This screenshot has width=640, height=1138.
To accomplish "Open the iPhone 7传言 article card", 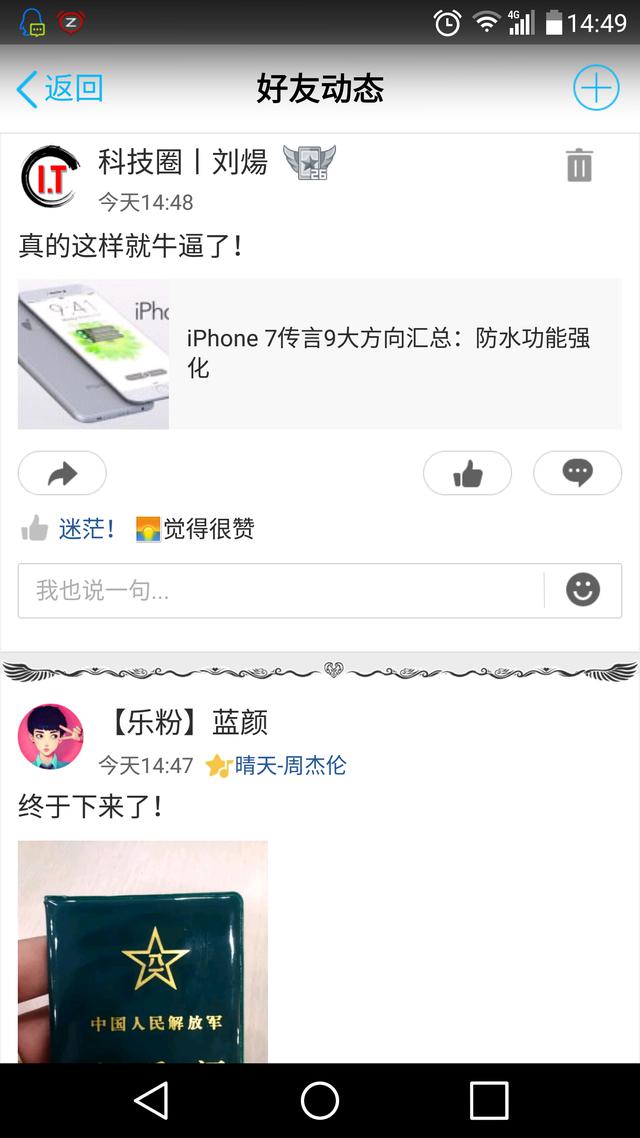I will (x=319, y=353).
